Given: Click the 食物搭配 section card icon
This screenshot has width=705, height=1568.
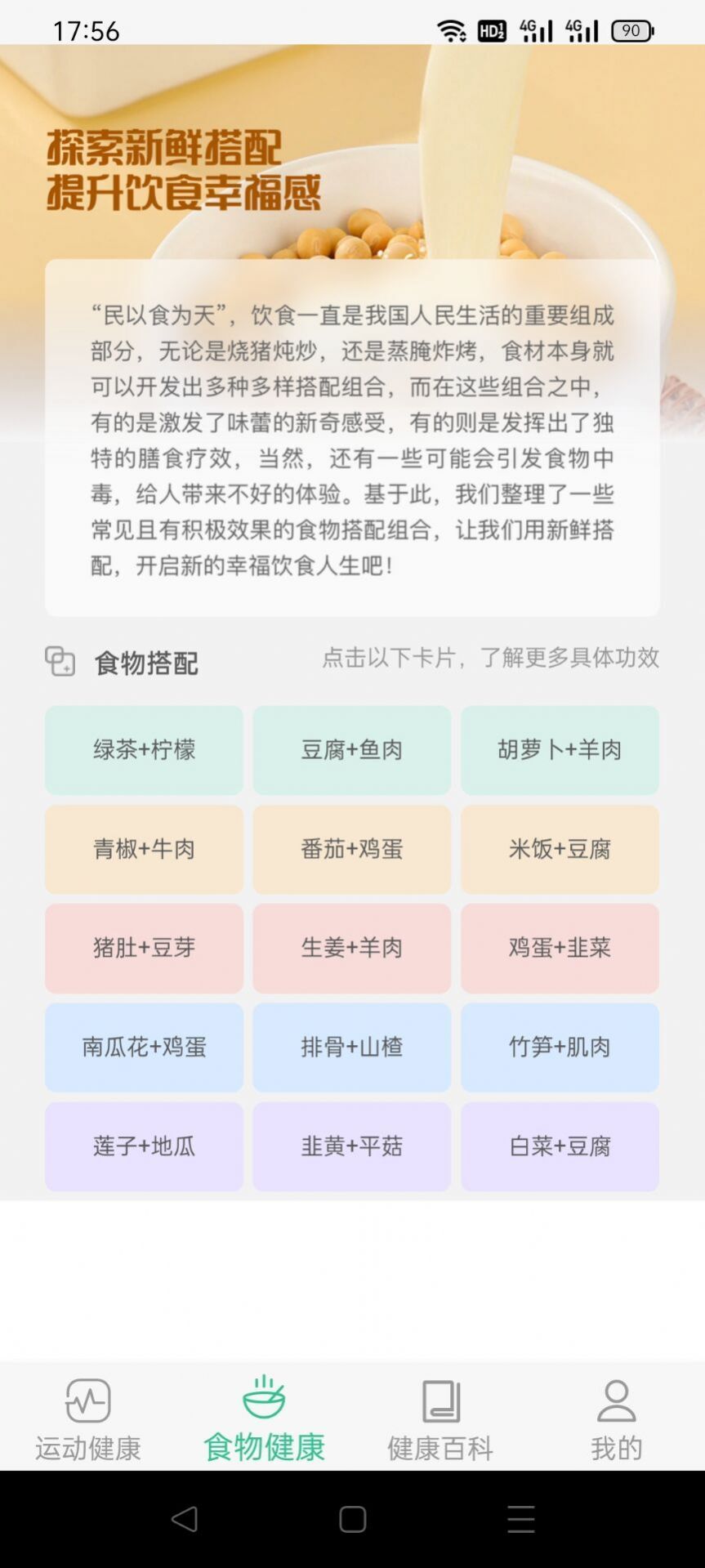Looking at the screenshot, I should [x=58, y=662].
